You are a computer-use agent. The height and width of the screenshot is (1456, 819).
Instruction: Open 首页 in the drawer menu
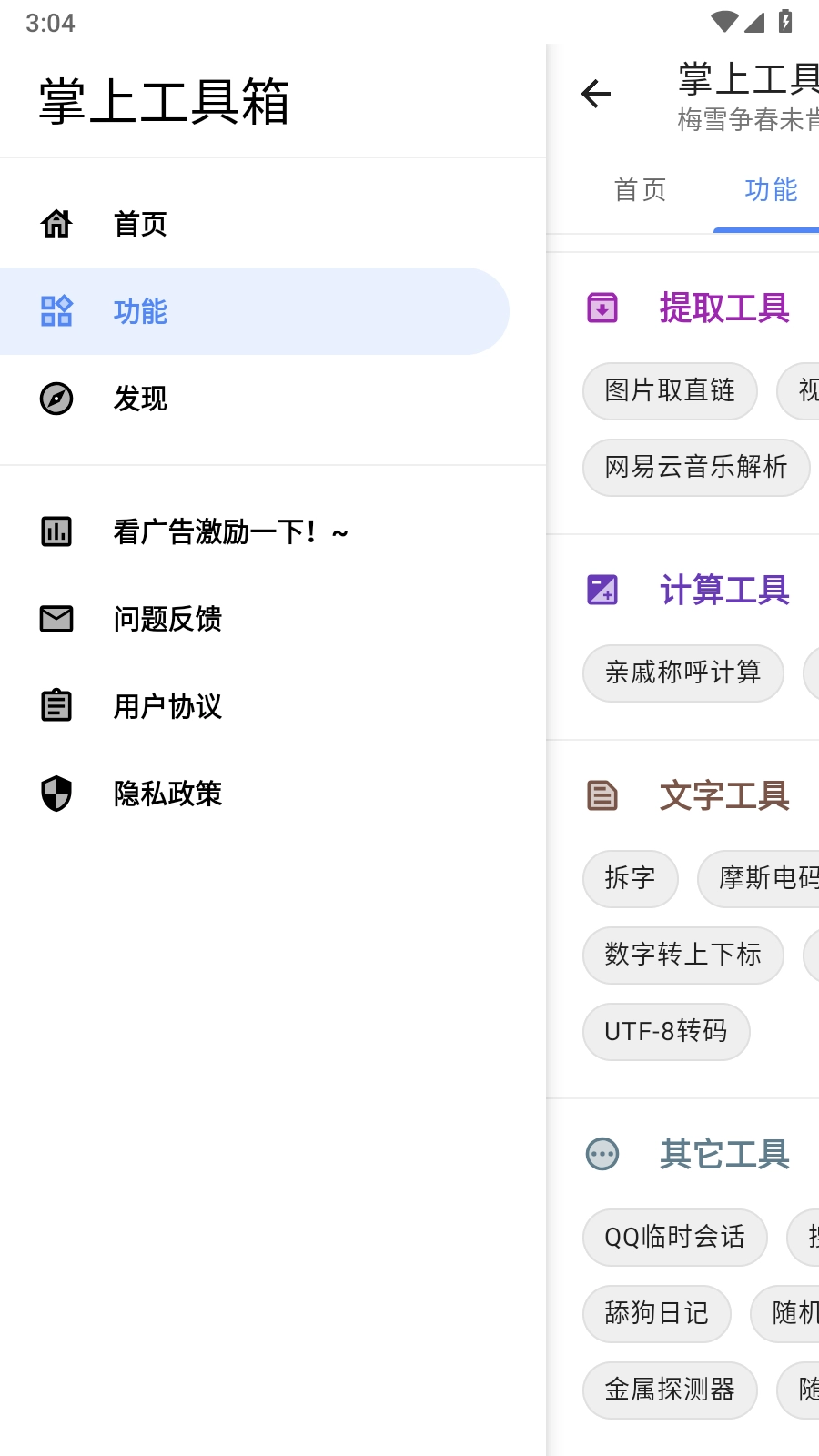click(x=255, y=224)
